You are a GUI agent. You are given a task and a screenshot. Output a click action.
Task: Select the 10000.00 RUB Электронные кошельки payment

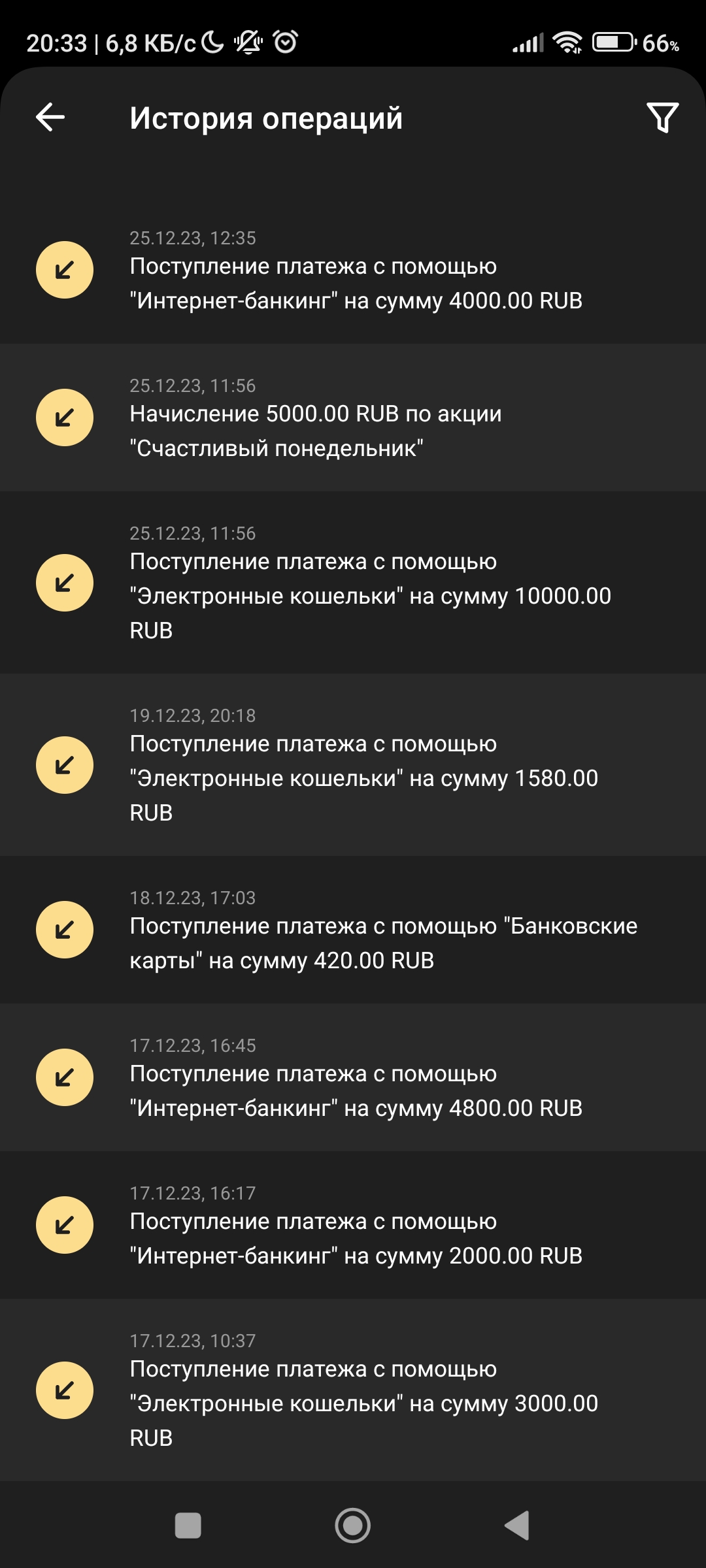353,583
